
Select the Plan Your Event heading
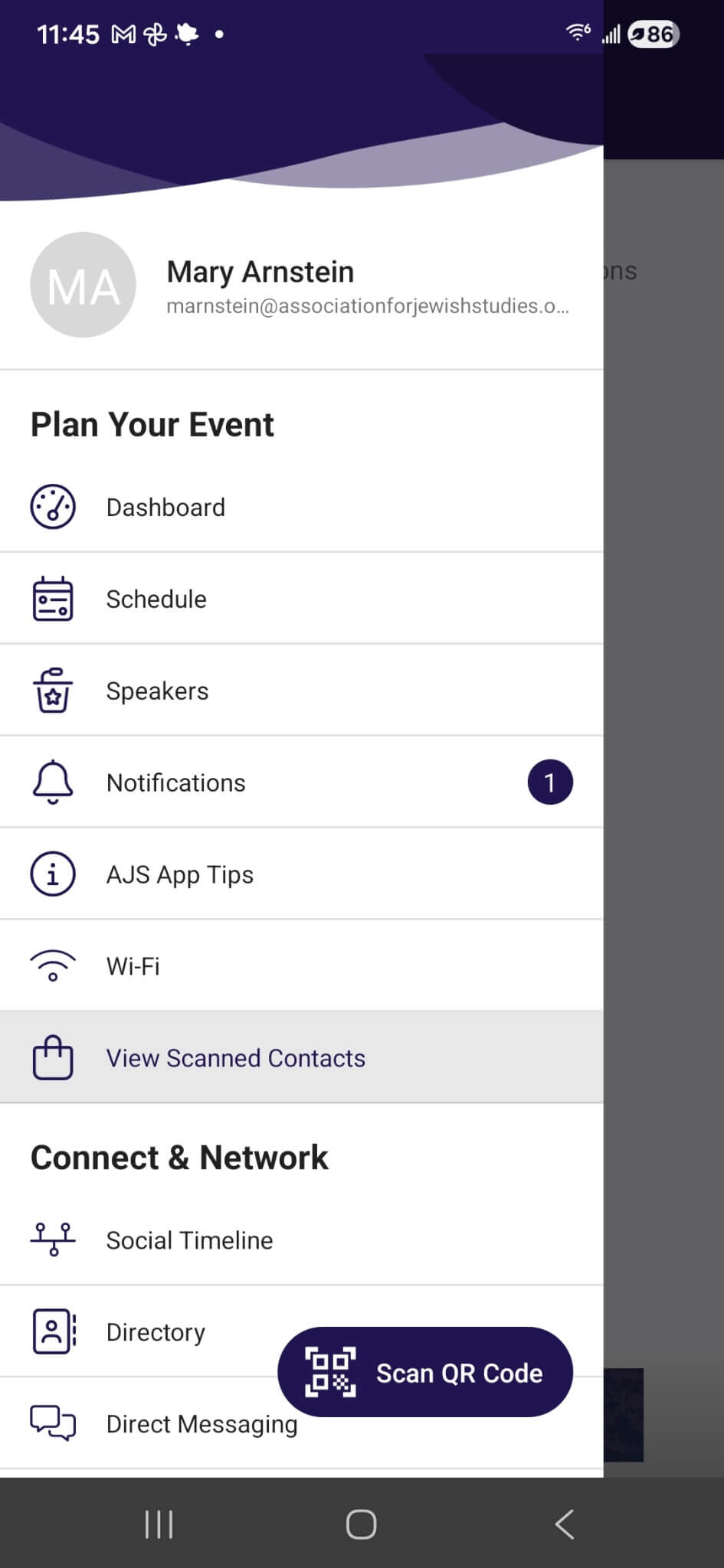coord(152,424)
